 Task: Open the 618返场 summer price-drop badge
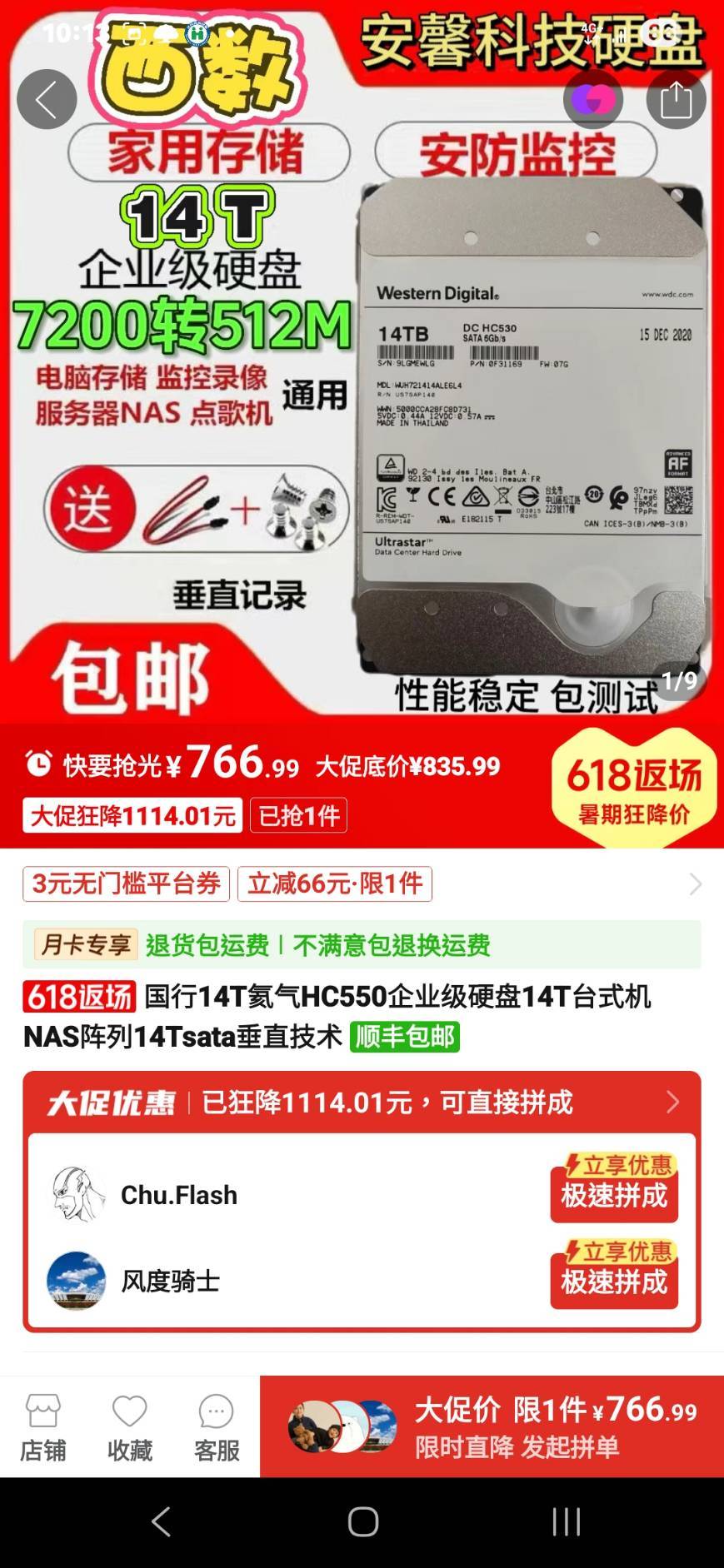click(634, 788)
